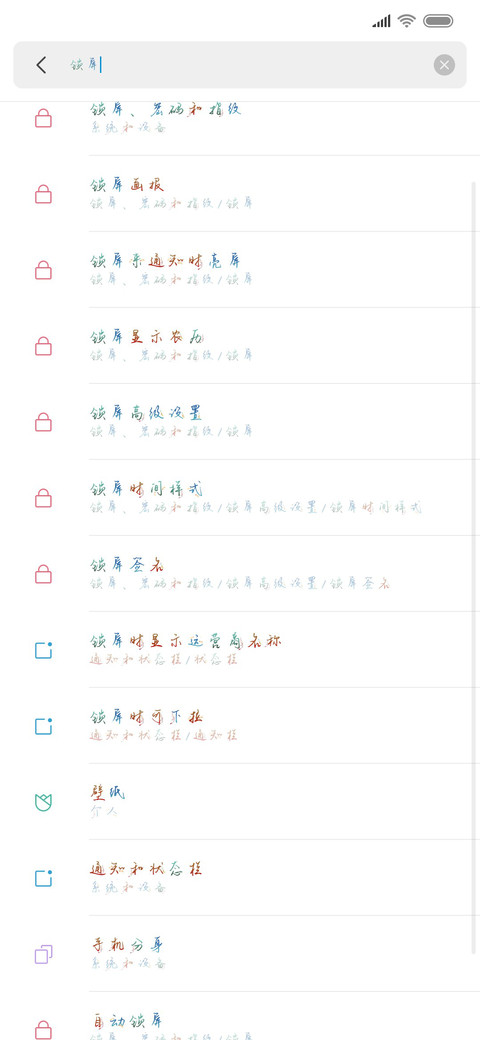Go back from the search screen

pyautogui.click(x=41, y=64)
